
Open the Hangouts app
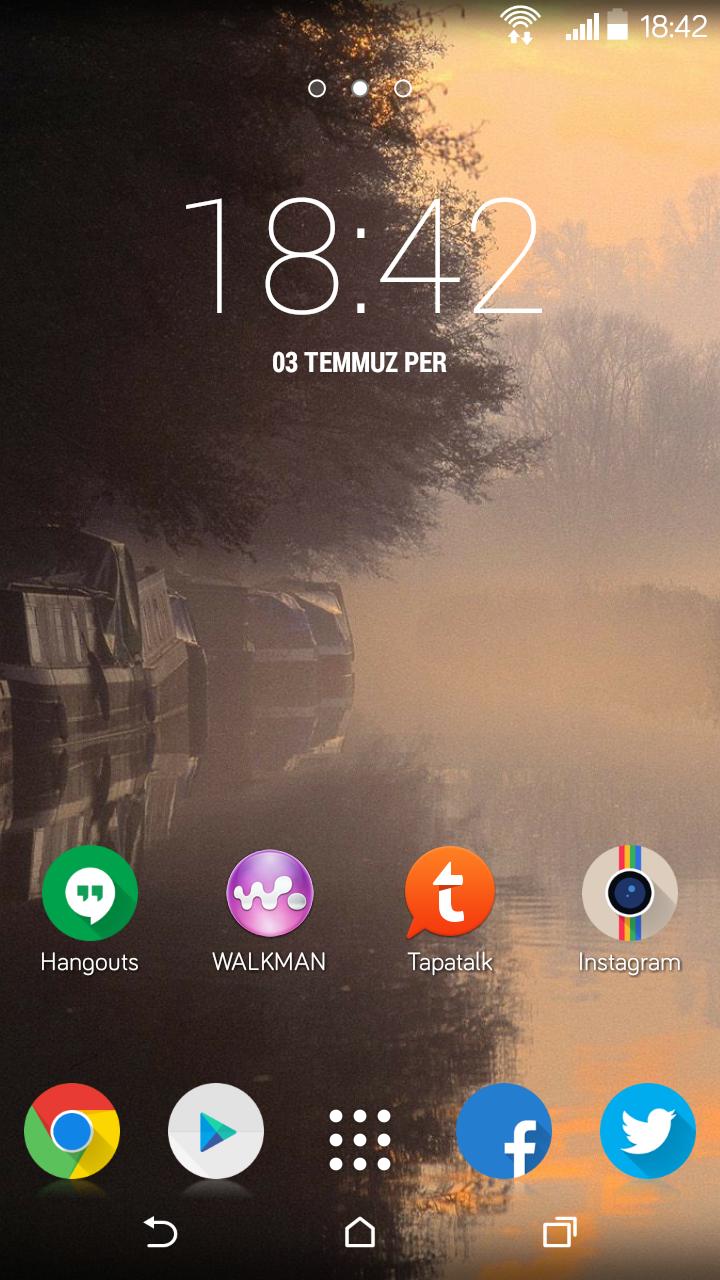tap(89, 893)
